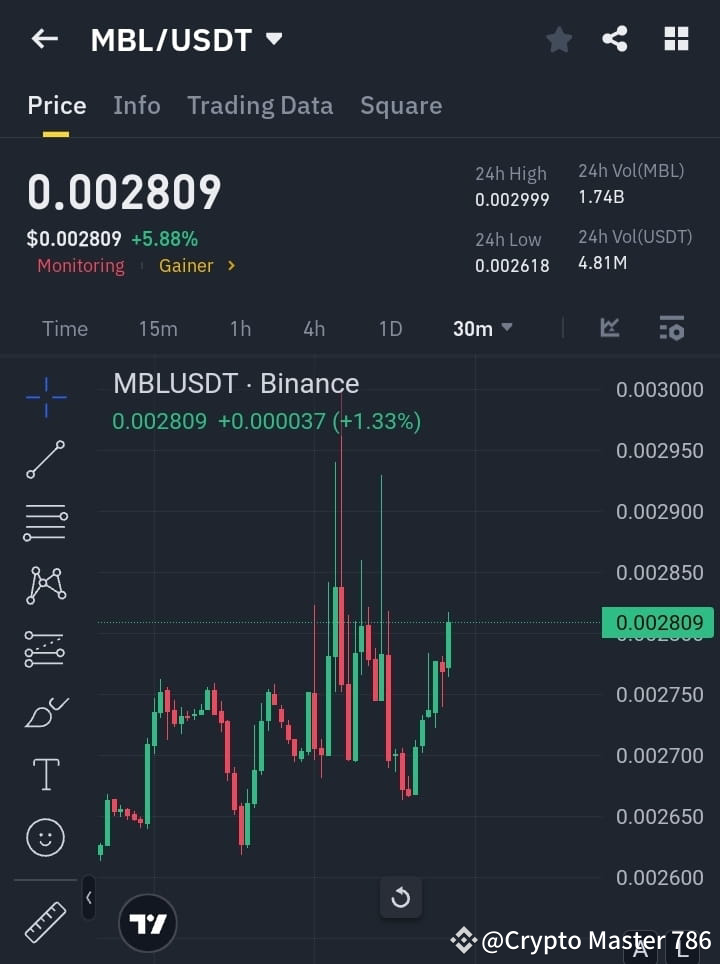Open the horizontal lines drawing tool
Screen dimensions: 720x964
tap(44, 523)
